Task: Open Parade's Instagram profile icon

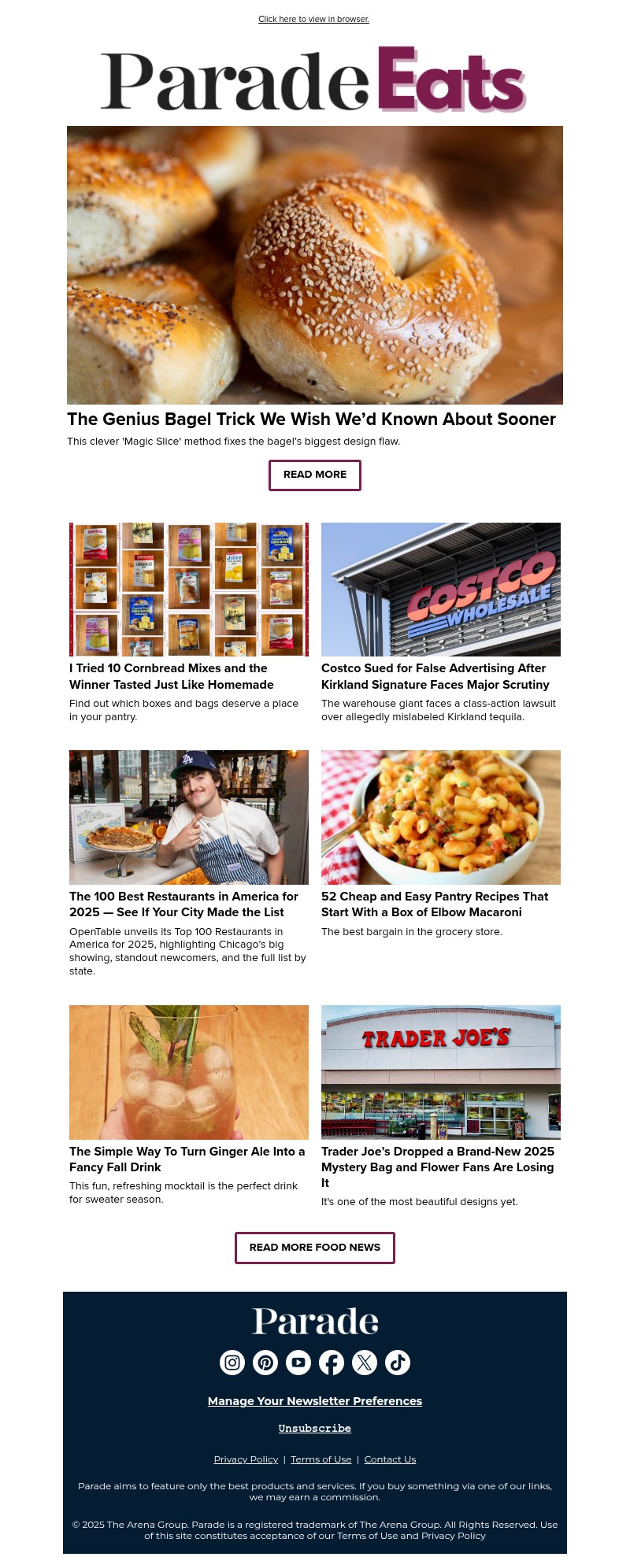Action: pyautogui.click(x=232, y=1363)
